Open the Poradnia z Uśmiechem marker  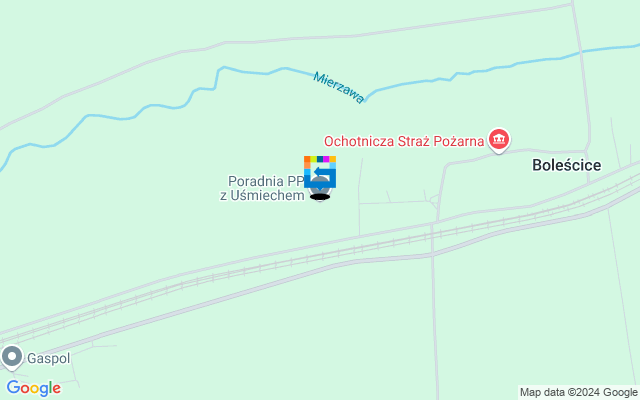point(320,173)
